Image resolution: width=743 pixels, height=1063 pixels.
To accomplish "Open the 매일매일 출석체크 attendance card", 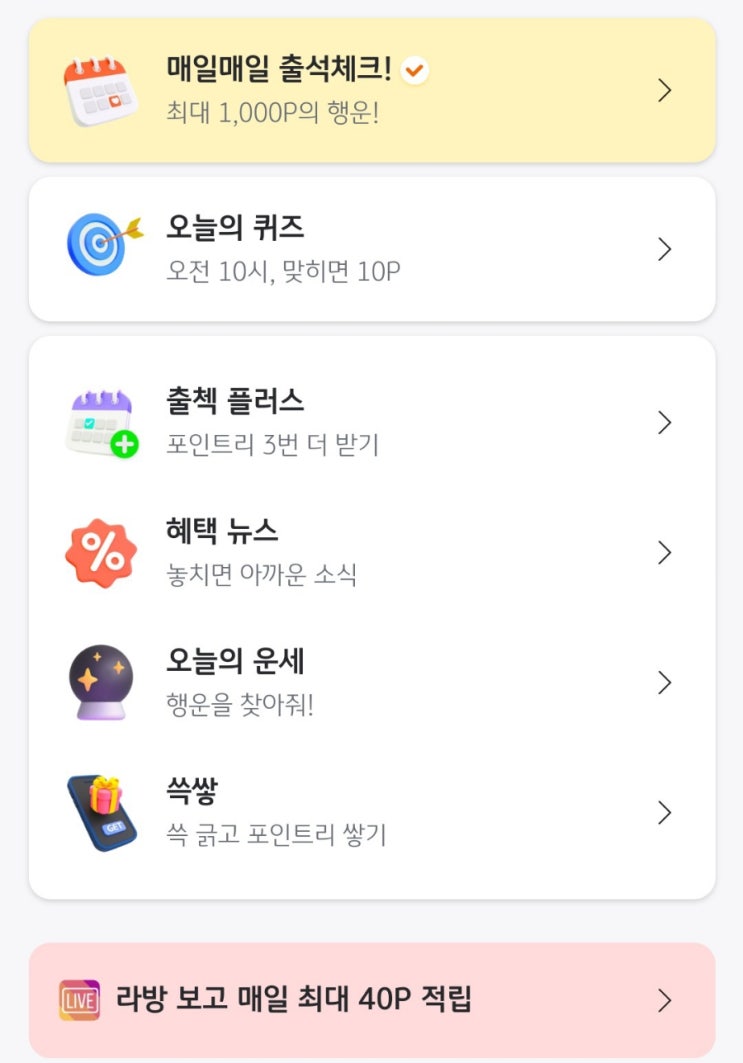I will click(x=371, y=90).
